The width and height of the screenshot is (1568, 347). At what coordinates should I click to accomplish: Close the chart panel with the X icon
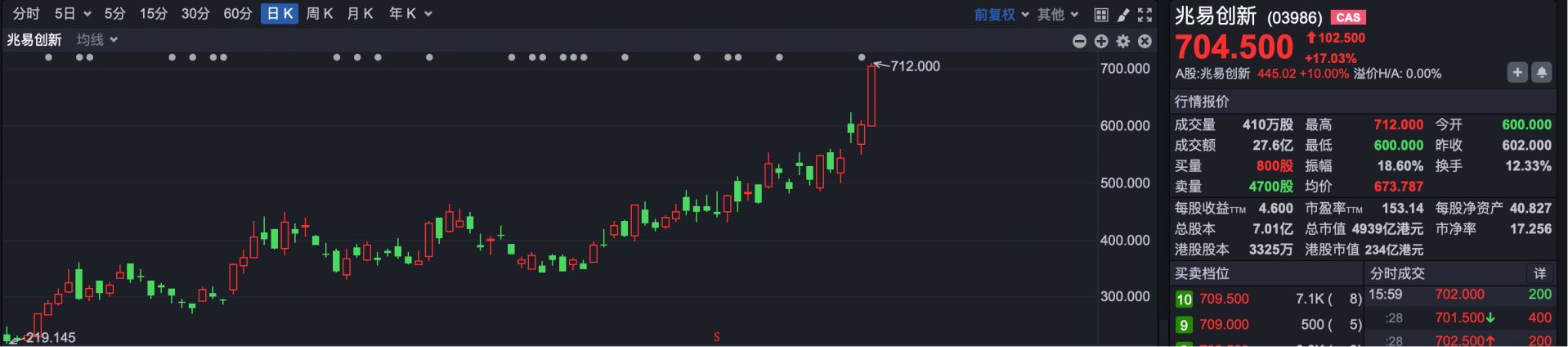(x=1145, y=41)
